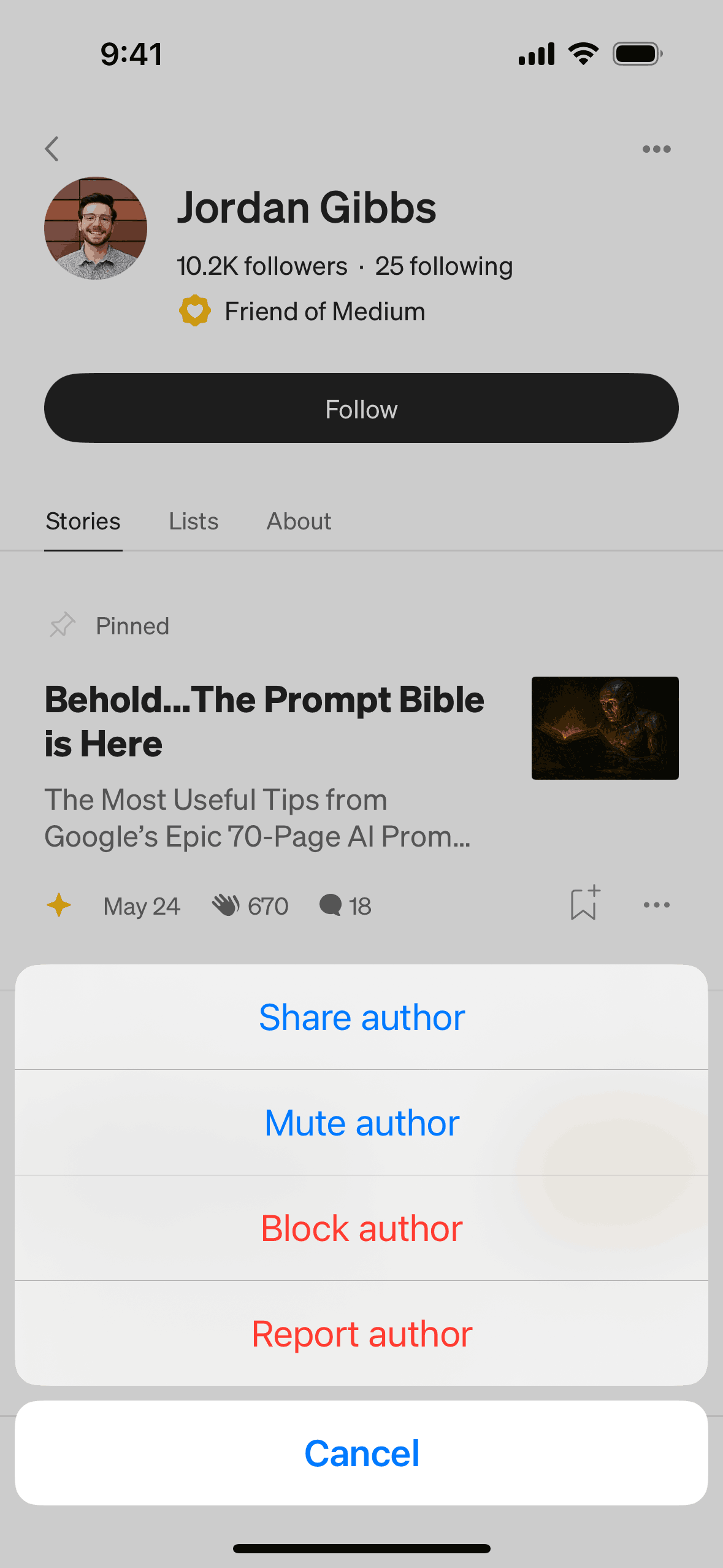Viewport: 723px width, 1568px height.
Task: Report author via action sheet
Action: (x=361, y=1334)
